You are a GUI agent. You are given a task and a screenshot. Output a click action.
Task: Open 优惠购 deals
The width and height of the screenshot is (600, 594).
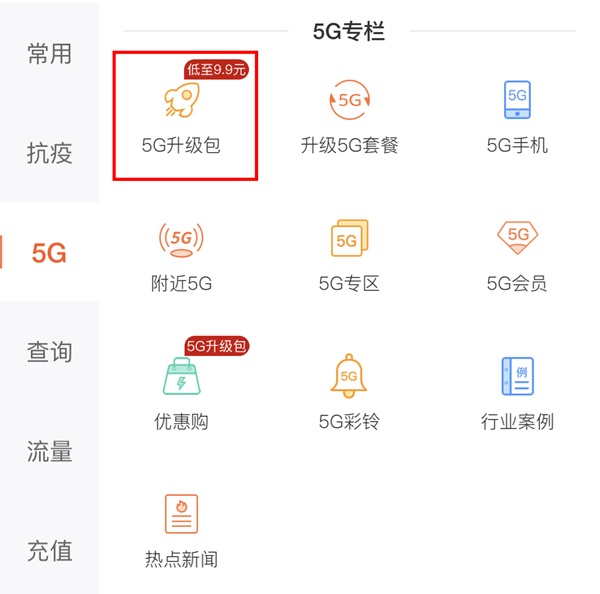[x=181, y=393]
